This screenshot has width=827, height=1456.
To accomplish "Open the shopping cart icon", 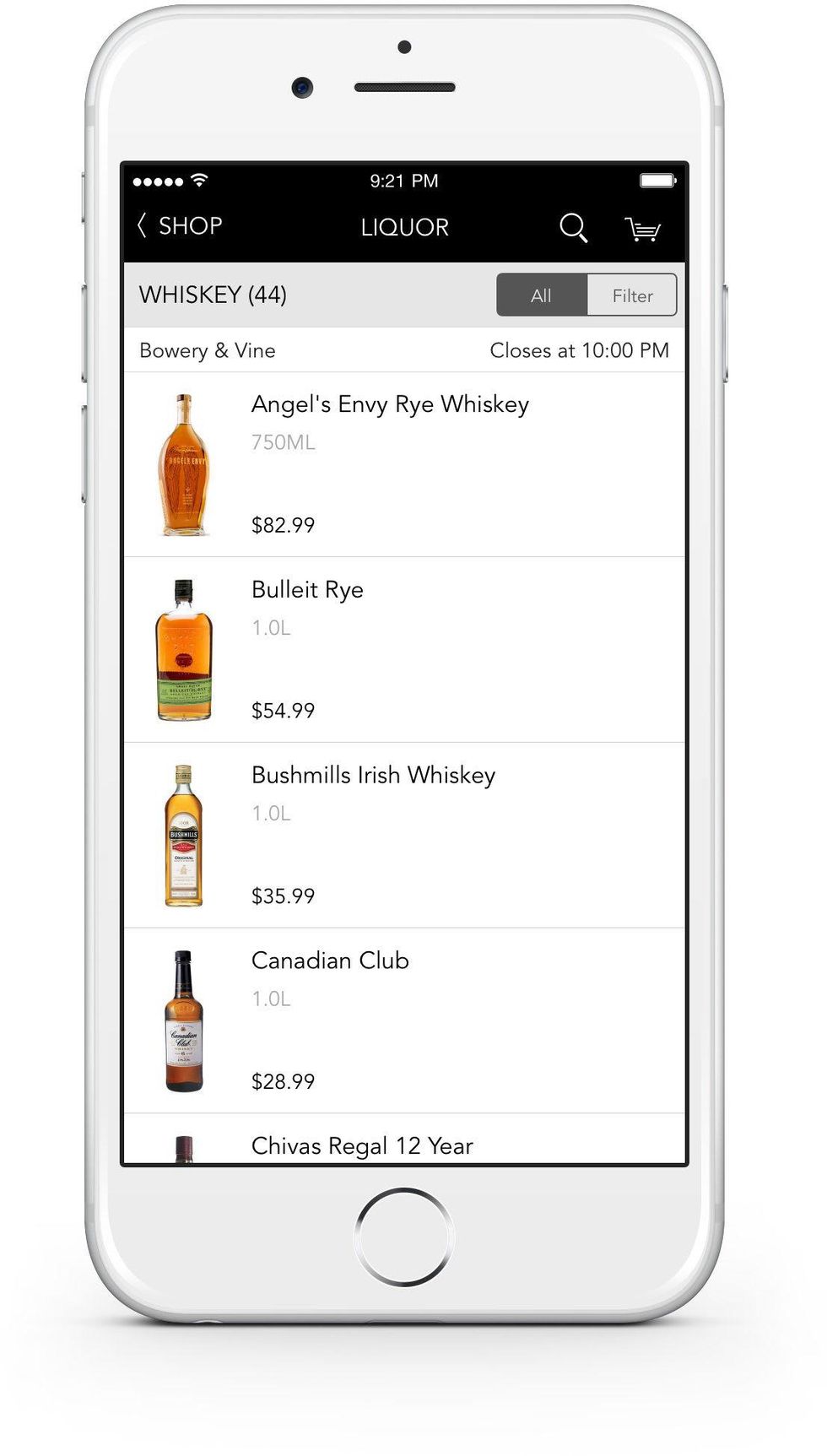I will click(x=643, y=229).
